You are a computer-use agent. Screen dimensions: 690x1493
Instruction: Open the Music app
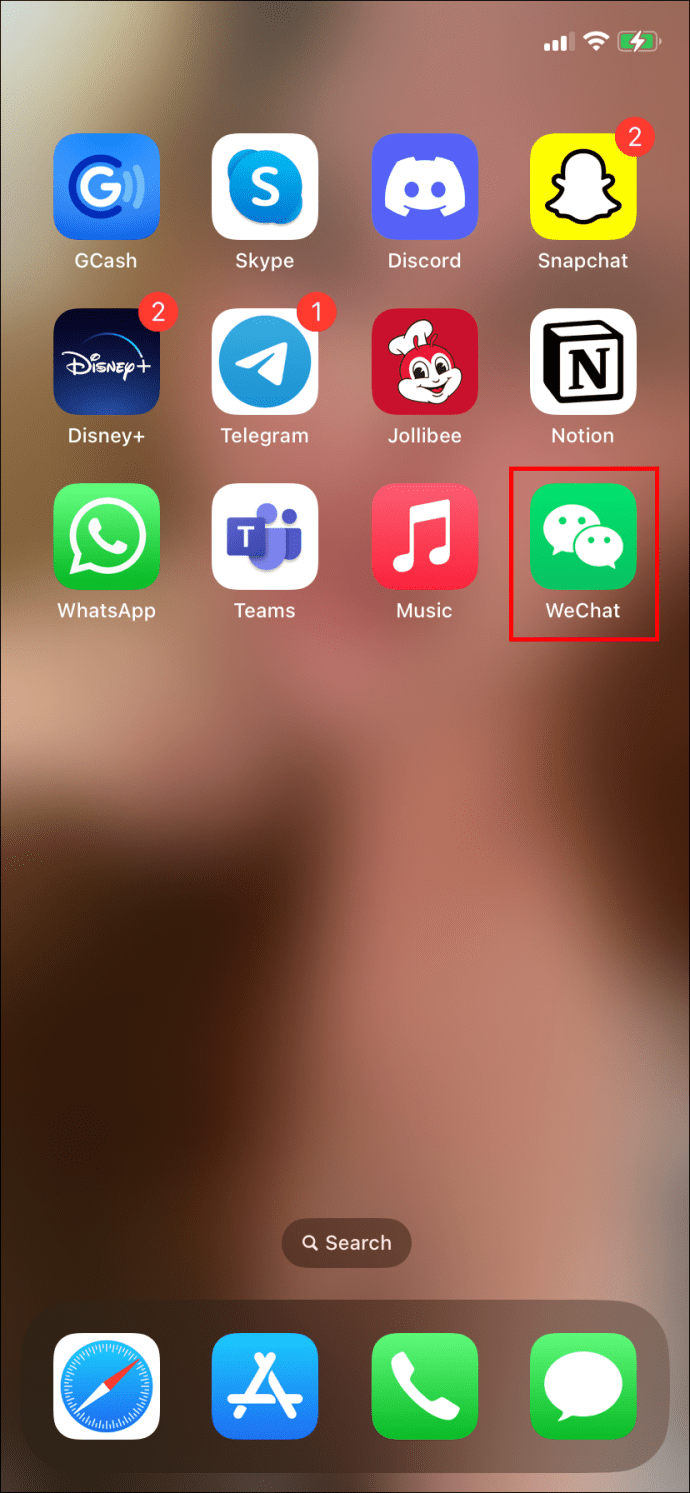pos(424,537)
